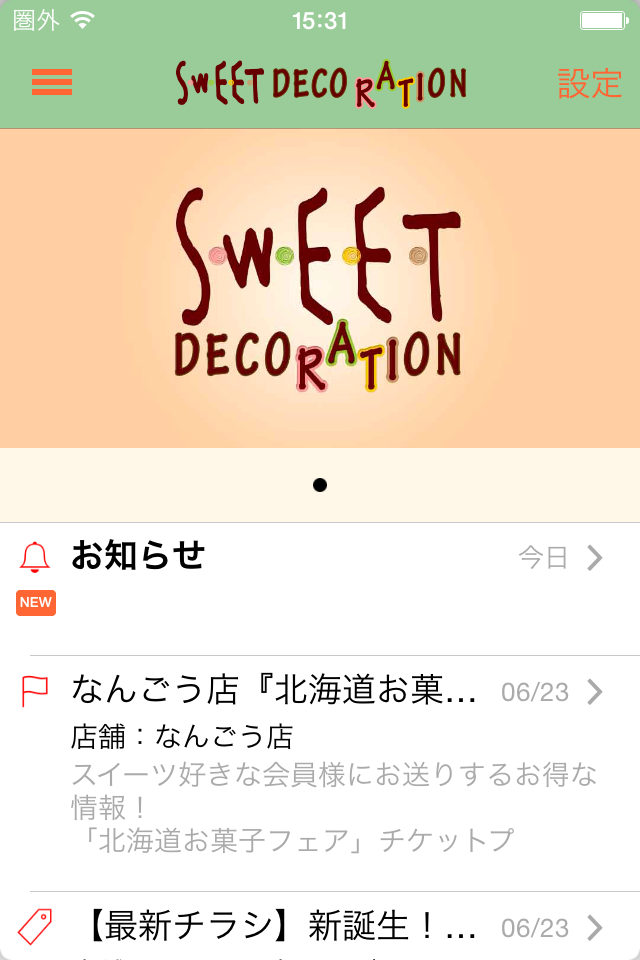640x960 pixels.
Task: Open 設定 settings
Action: click(589, 84)
